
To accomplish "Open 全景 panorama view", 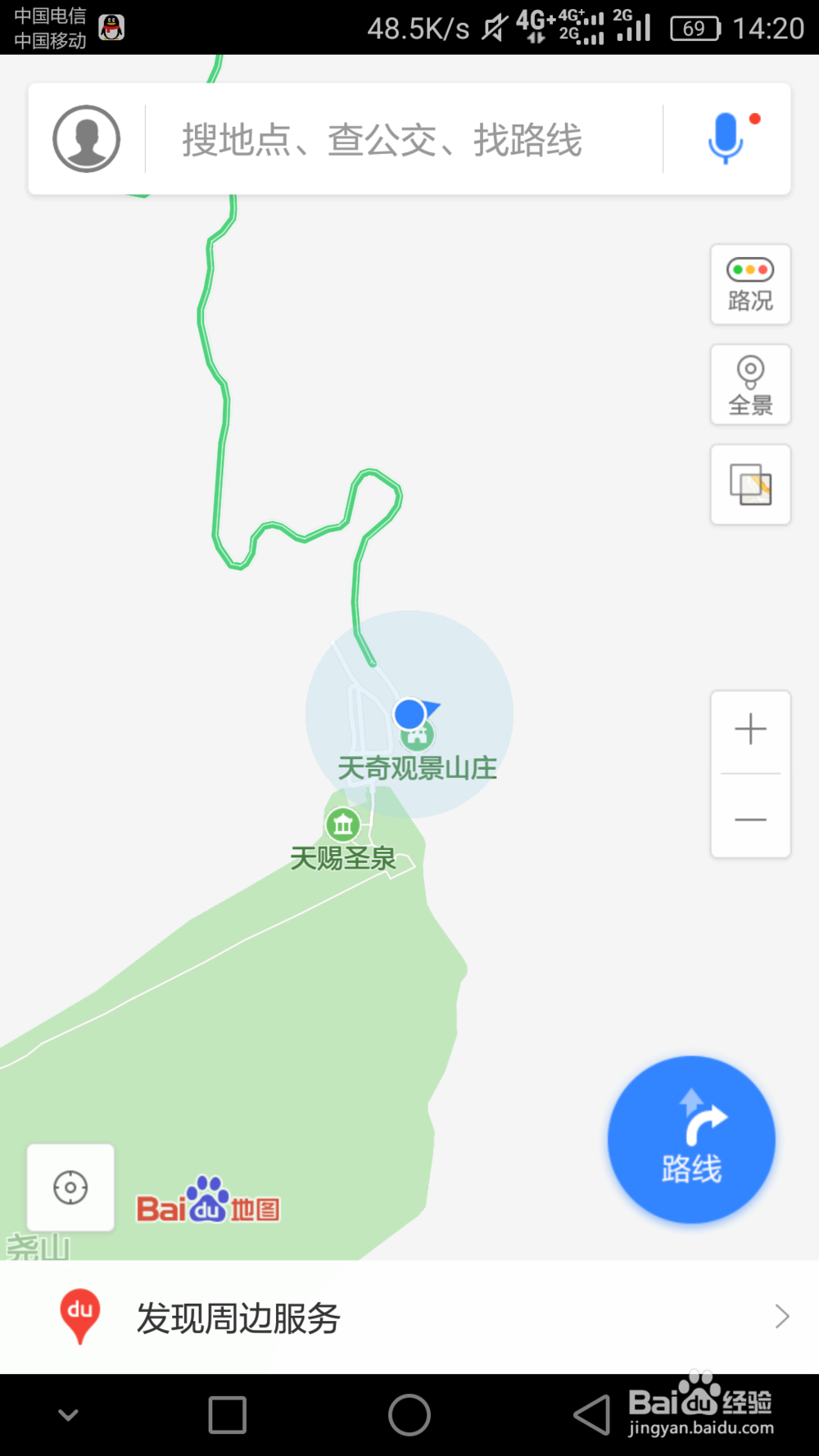I will (750, 385).
